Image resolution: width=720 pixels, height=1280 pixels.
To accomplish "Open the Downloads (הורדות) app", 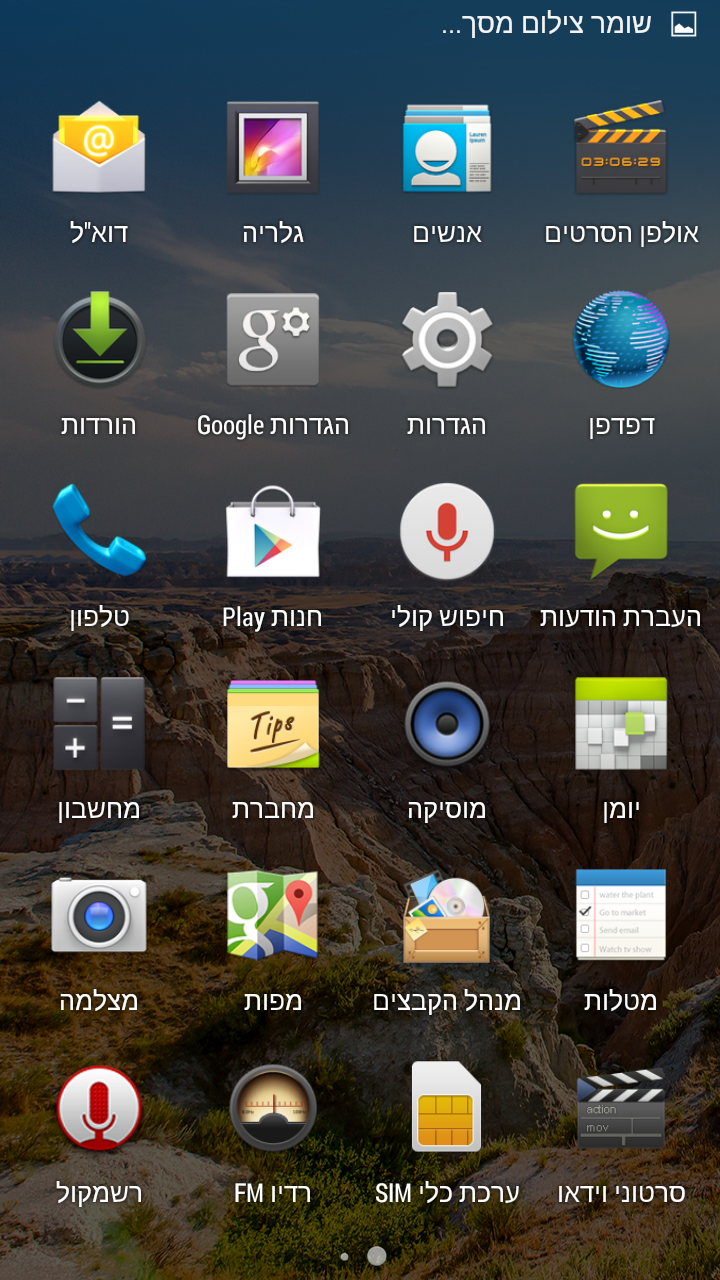I will [98, 340].
